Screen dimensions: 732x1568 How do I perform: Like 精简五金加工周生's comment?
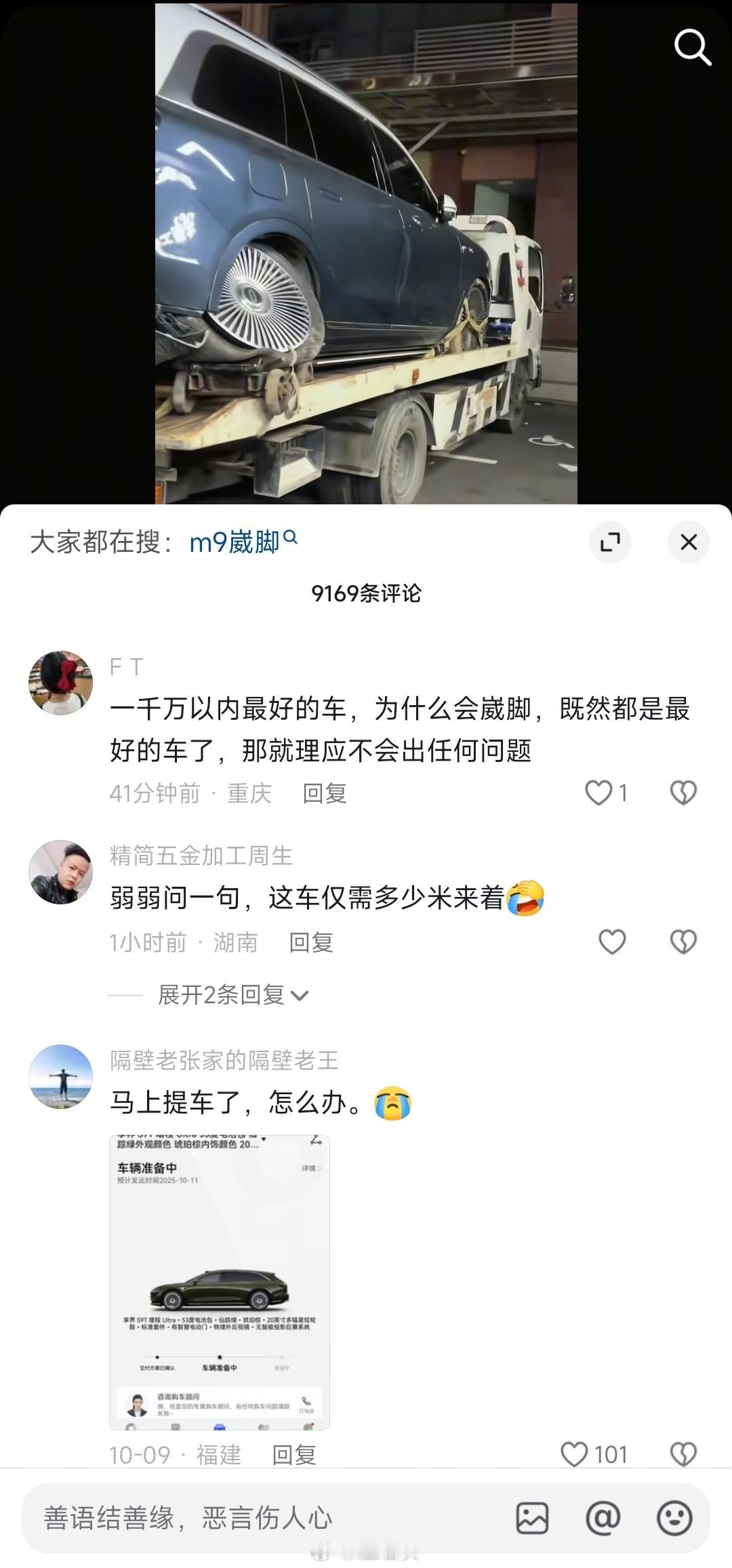[x=612, y=942]
